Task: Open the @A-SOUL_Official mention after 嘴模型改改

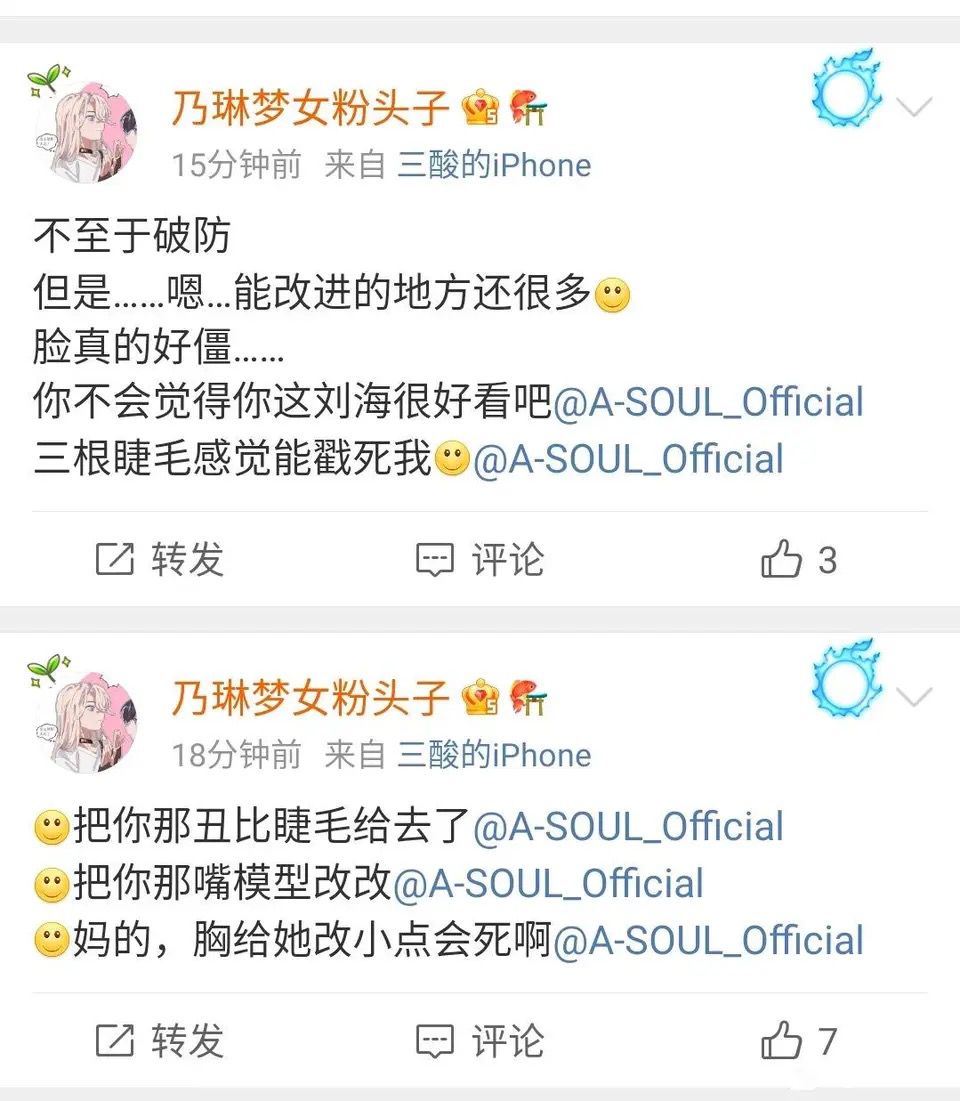Action: pyautogui.click(x=548, y=884)
